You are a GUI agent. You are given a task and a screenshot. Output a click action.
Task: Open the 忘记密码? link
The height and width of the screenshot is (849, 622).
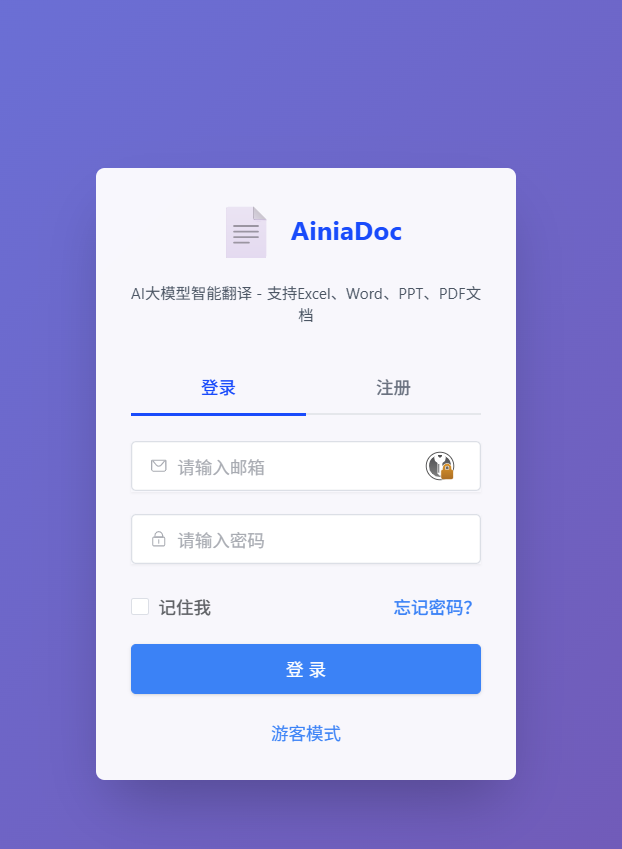pyautogui.click(x=432, y=607)
